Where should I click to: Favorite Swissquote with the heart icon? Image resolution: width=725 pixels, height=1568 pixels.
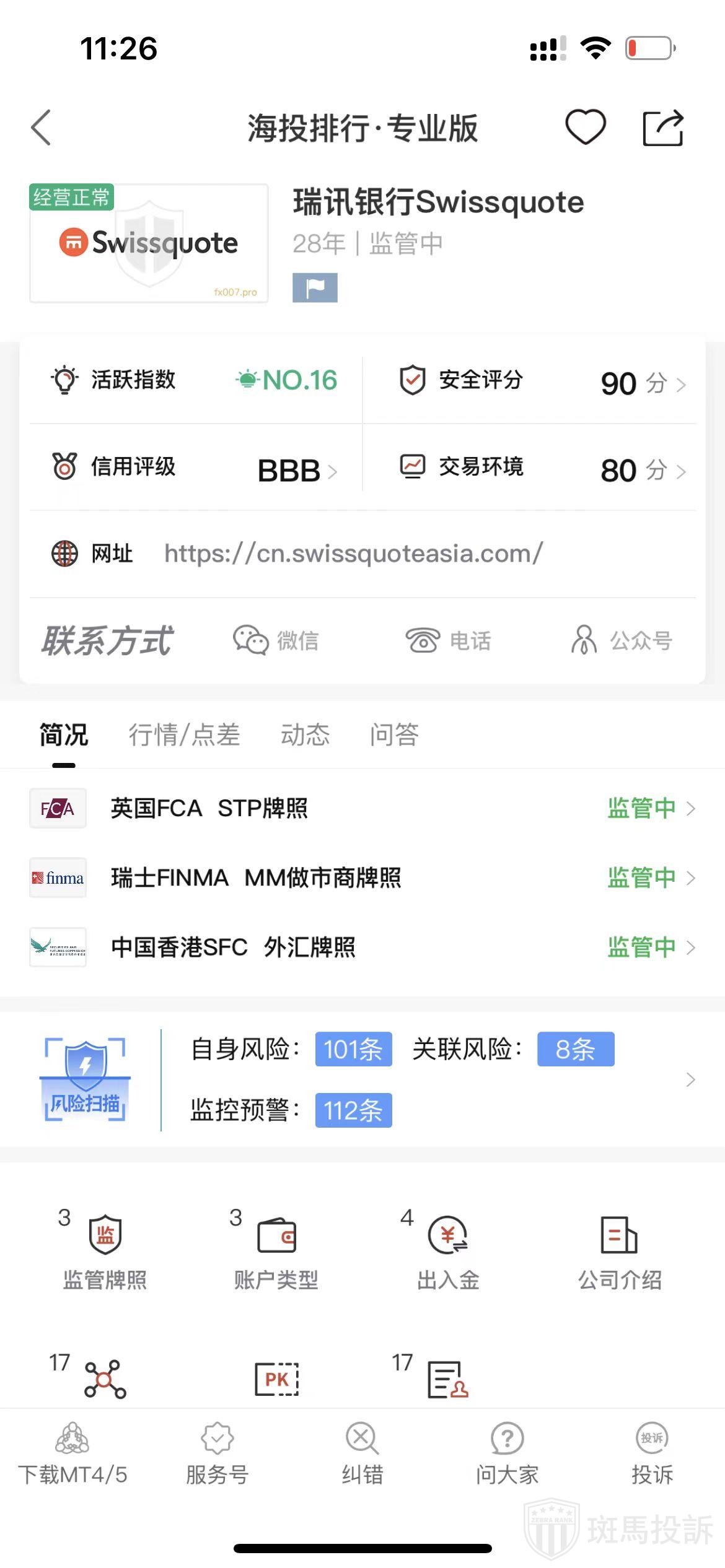[585, 128]
